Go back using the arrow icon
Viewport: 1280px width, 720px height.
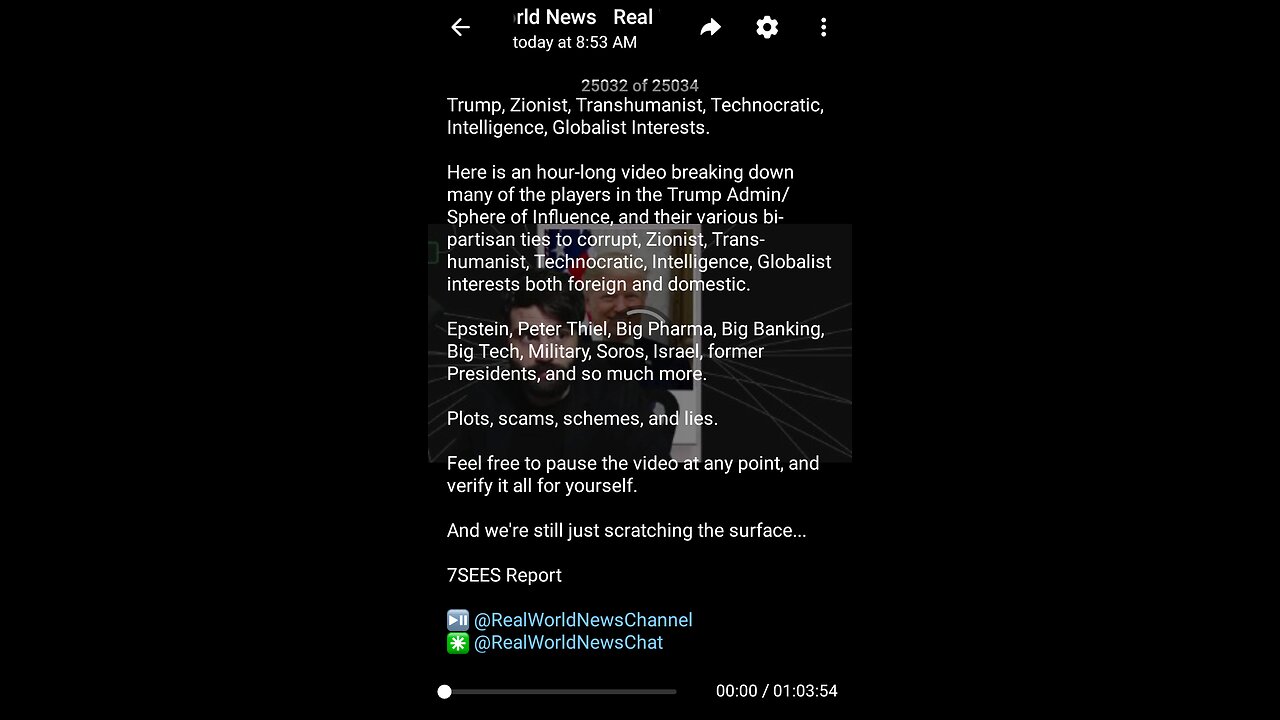click(460, 28)
